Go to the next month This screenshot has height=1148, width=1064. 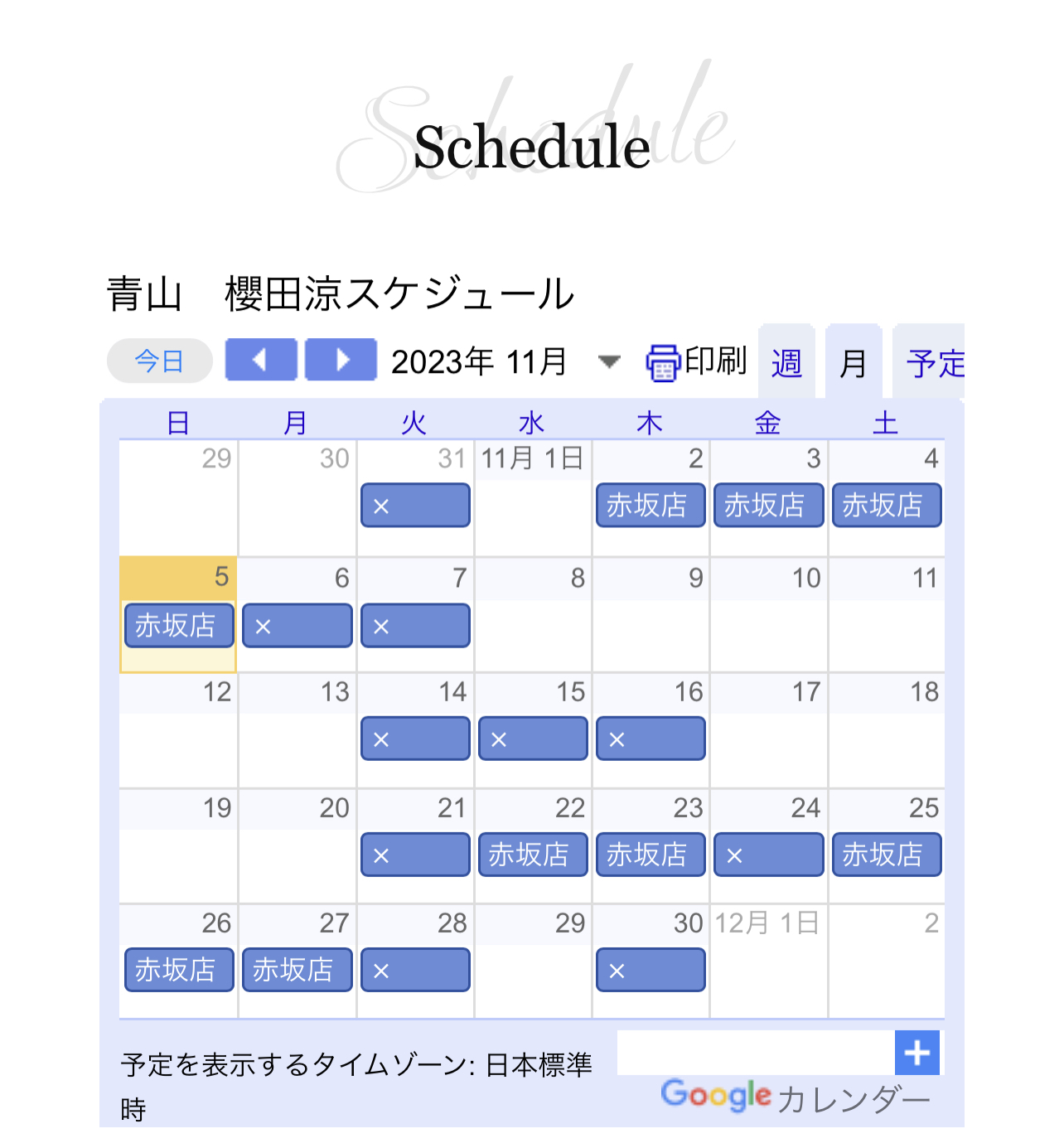[x=341, y=360]
